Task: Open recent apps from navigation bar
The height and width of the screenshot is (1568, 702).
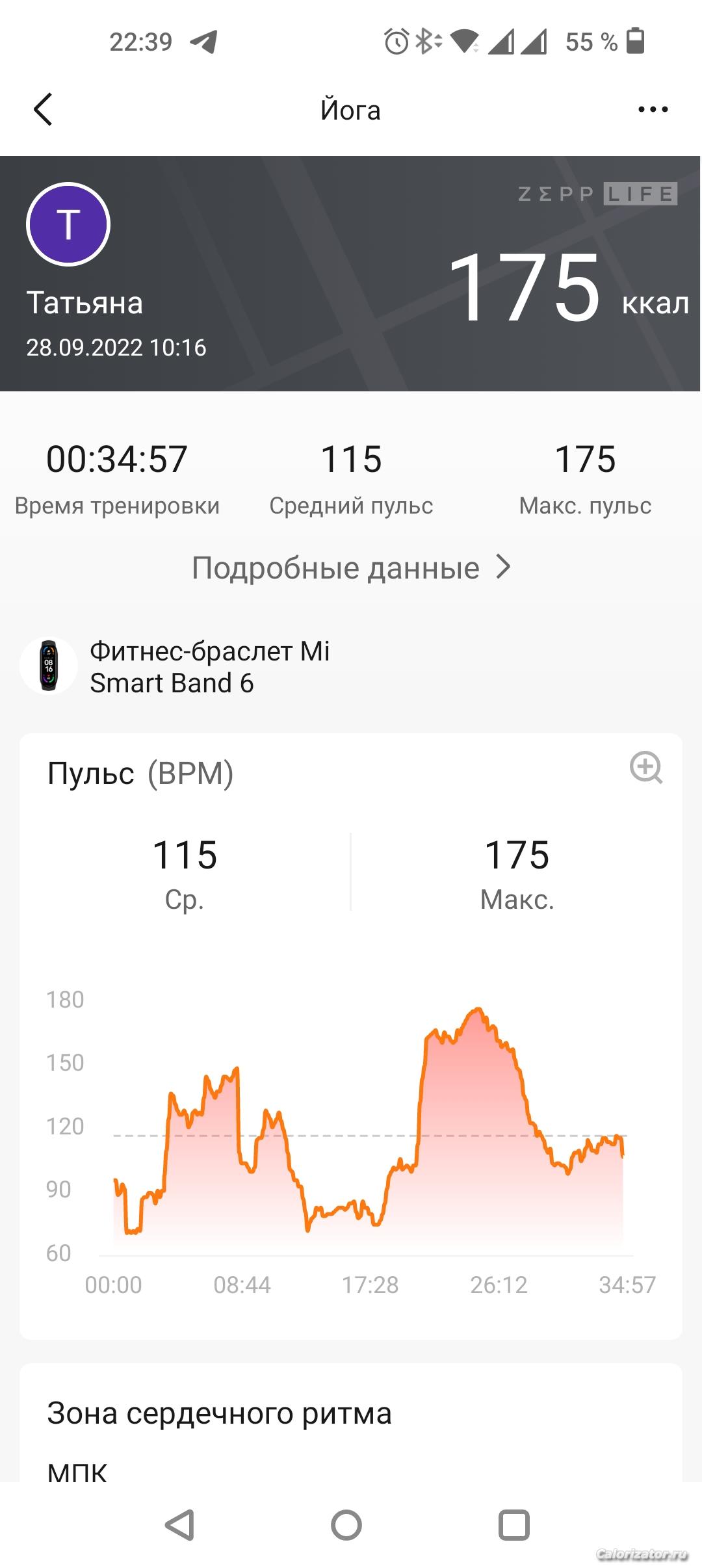Action: tap(513, 1524)
